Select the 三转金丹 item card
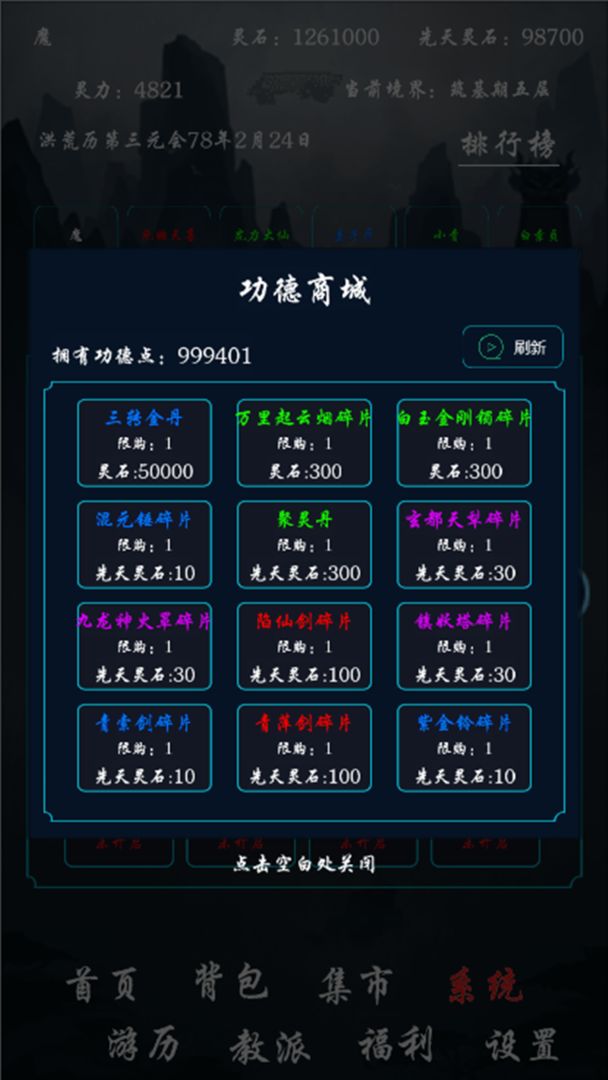This screenshot has height=1080, width=608. pos(144,443)
